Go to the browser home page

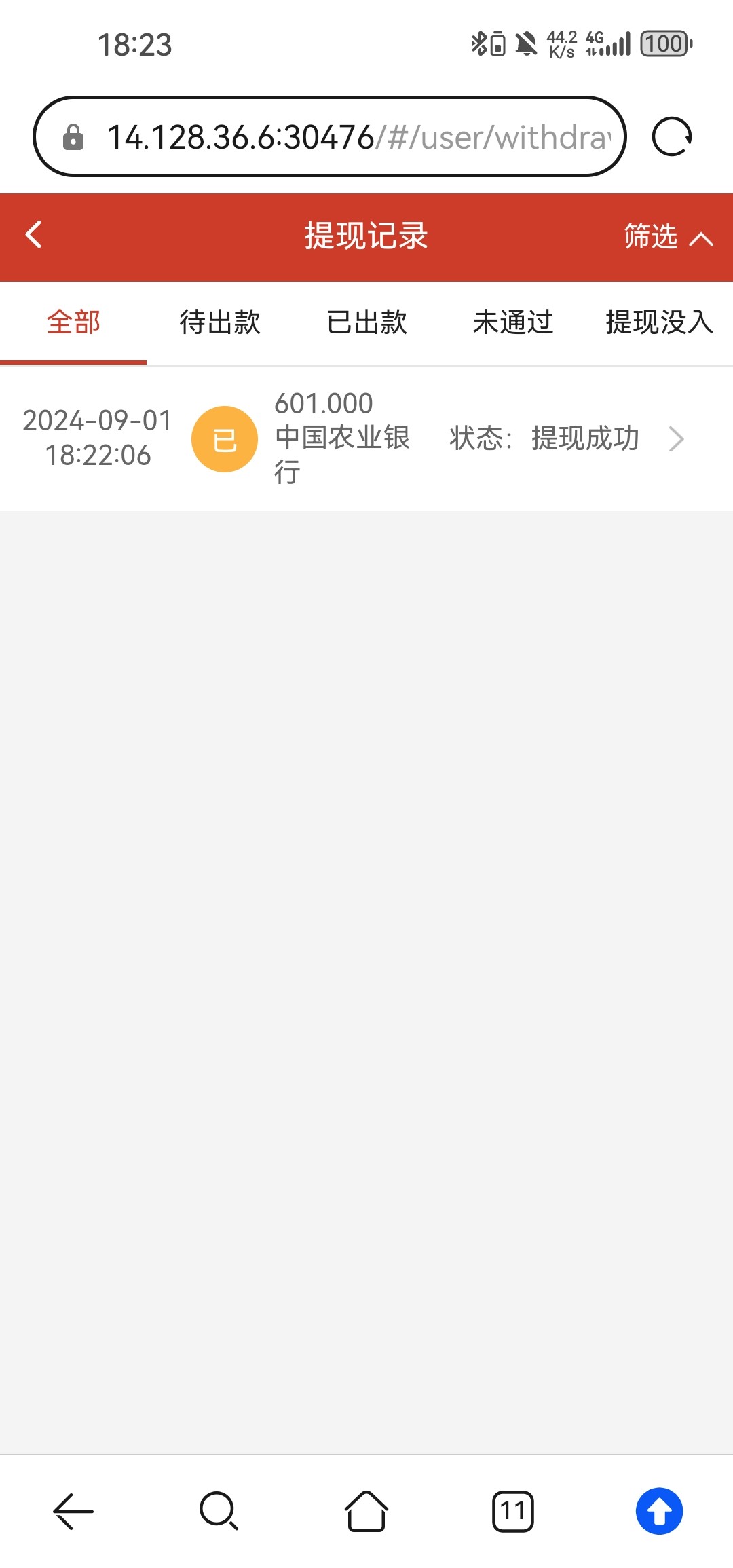[x=366, y=1511]
